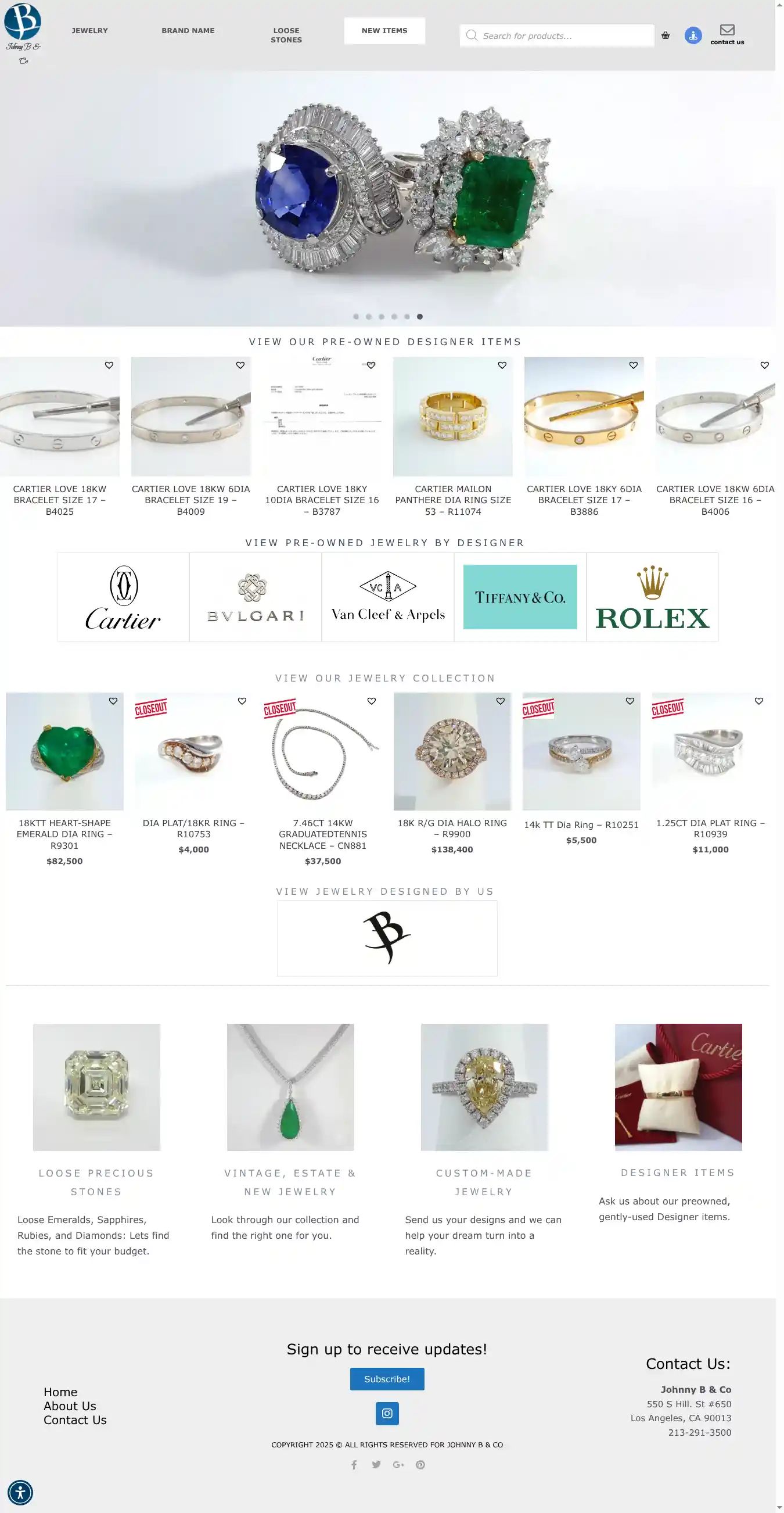784x1513 pixels.
Task: Open About Us footer link
Action: coord(70,1406)
